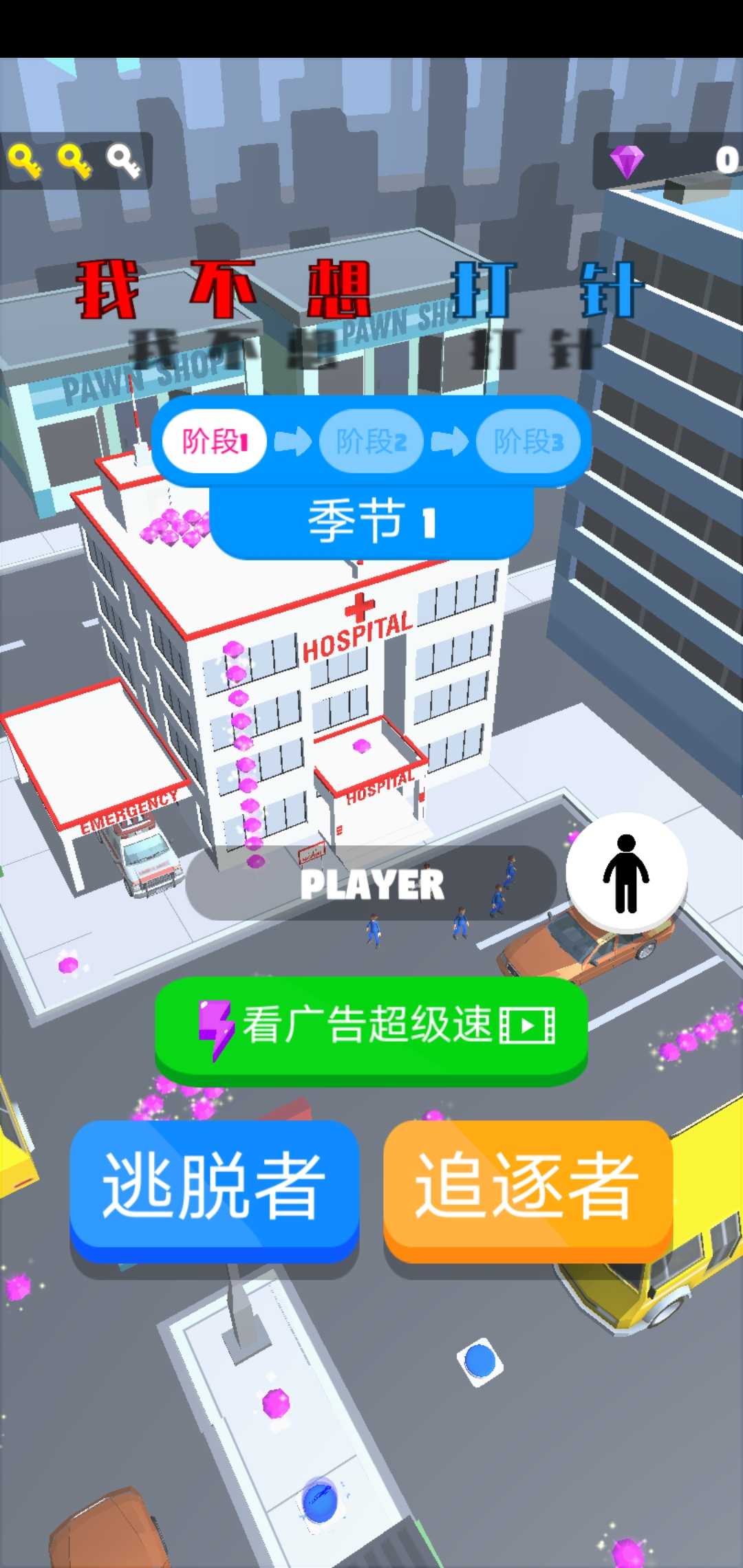Tap the green 看广告超级速 ad button
Image resolution: width=743 pixels, height=1568 pixels.
point(371,1027)
